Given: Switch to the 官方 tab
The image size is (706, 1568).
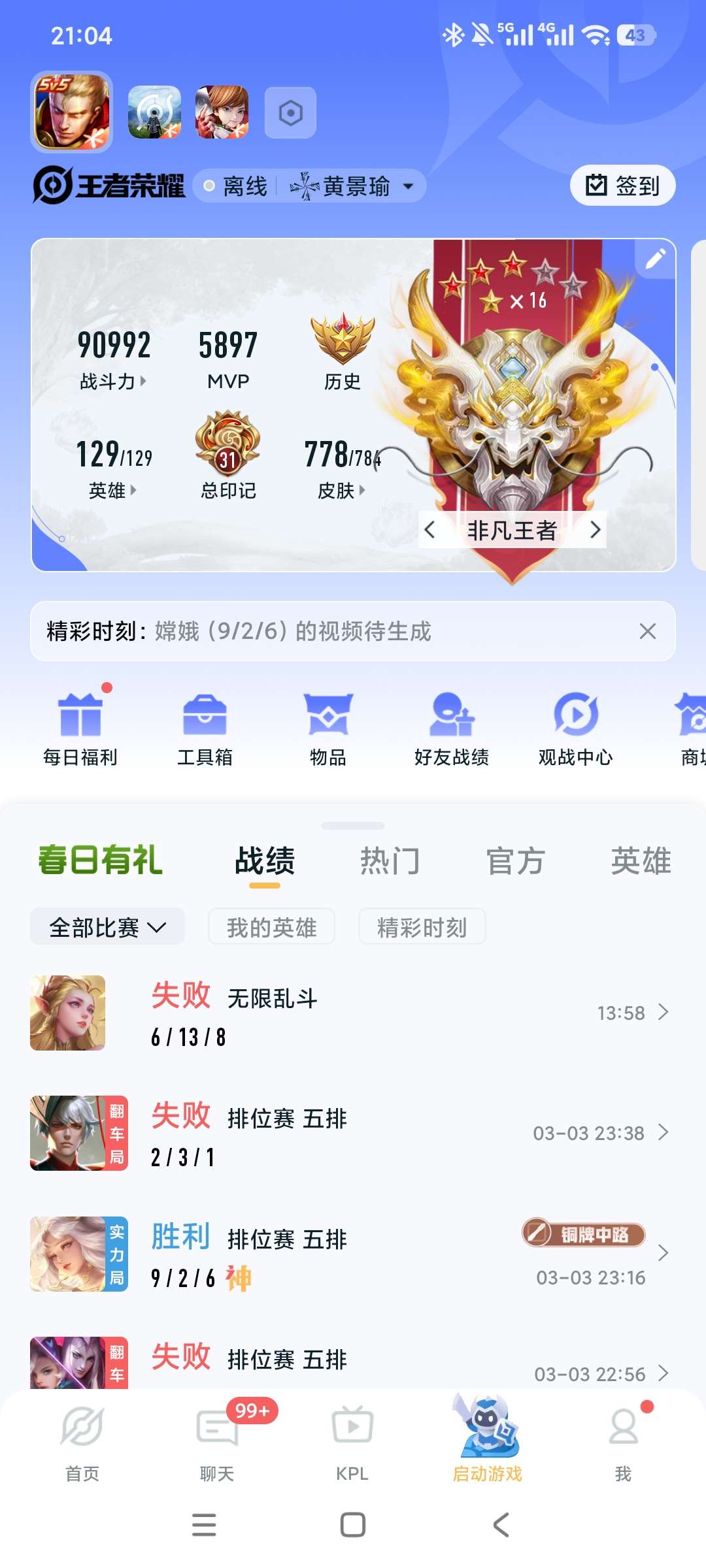Looking at the screenshot, I should coord(515,861).
